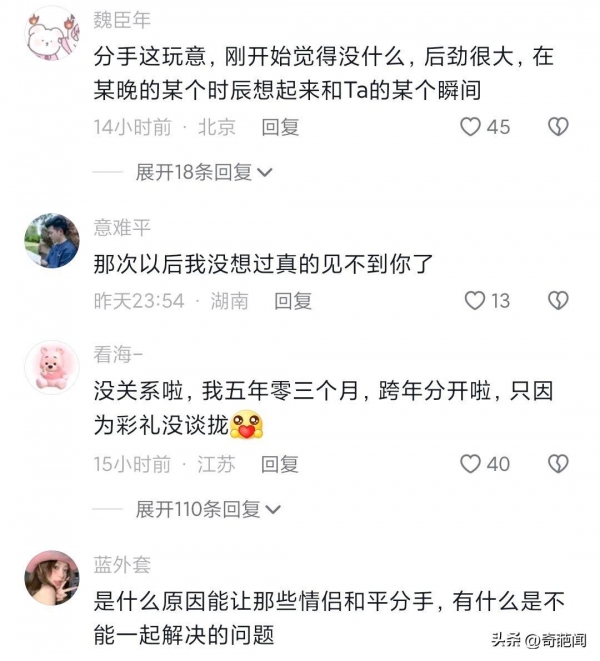Like 意难平's comment
Viewport: 600px width, 661px height.
tap(474, 300)
